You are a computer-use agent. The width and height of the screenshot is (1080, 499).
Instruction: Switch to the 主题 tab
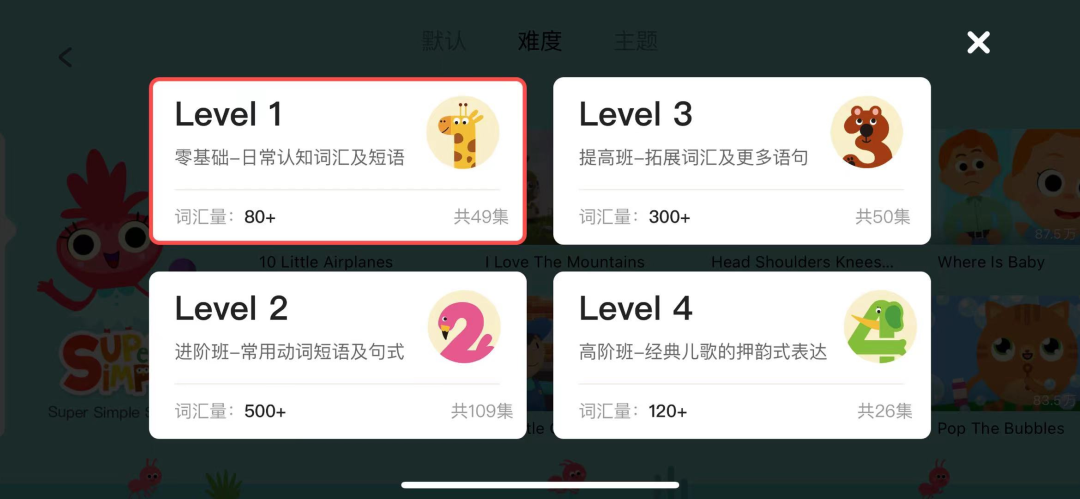coord(636,41)
